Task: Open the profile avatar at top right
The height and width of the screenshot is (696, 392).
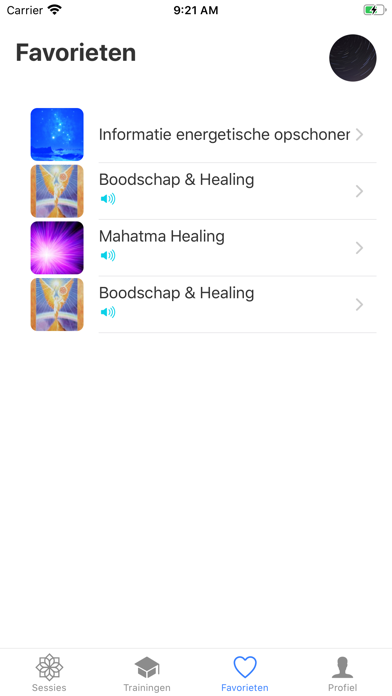Action: click(352, 58)
